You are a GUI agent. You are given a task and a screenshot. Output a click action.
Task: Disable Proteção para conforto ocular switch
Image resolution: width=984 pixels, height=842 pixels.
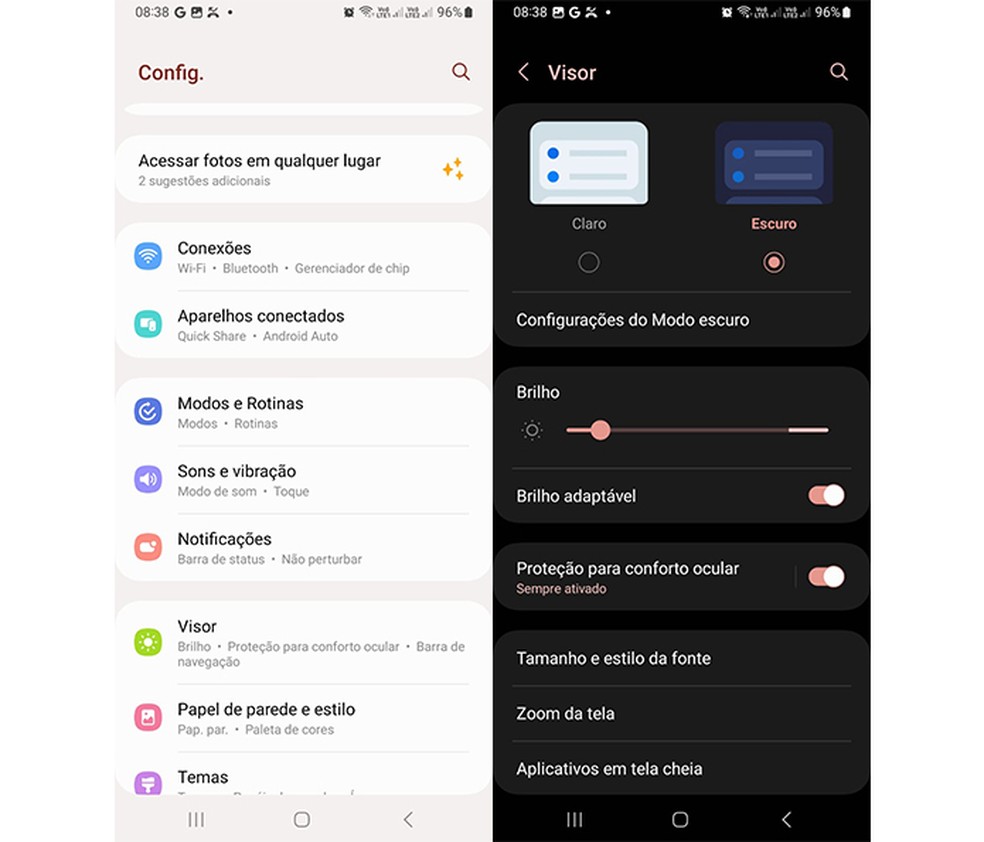(x=826, y=576)
